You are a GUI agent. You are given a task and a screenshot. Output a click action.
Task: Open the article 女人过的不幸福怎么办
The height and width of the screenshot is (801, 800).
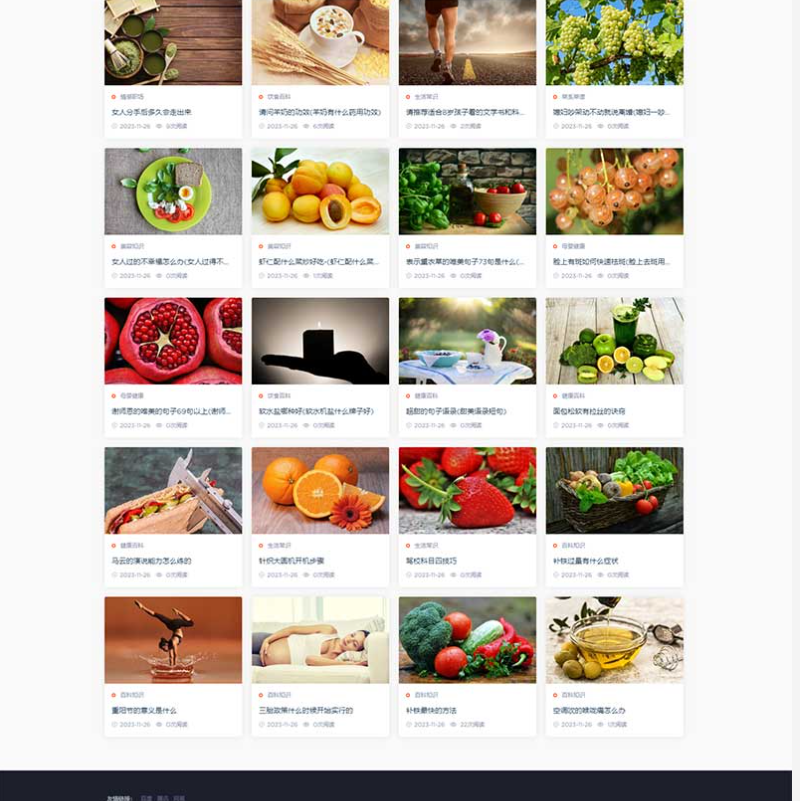pos(170,261)
